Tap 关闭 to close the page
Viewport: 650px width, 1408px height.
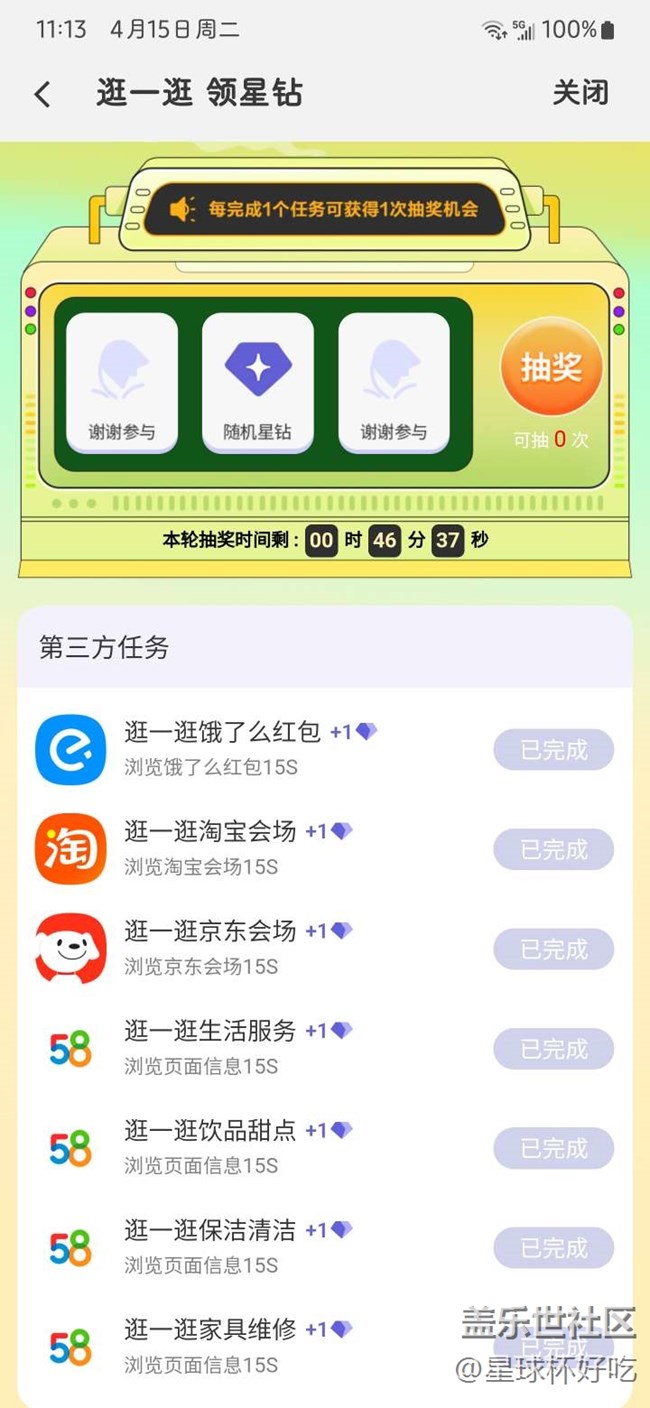click(580, 93)
